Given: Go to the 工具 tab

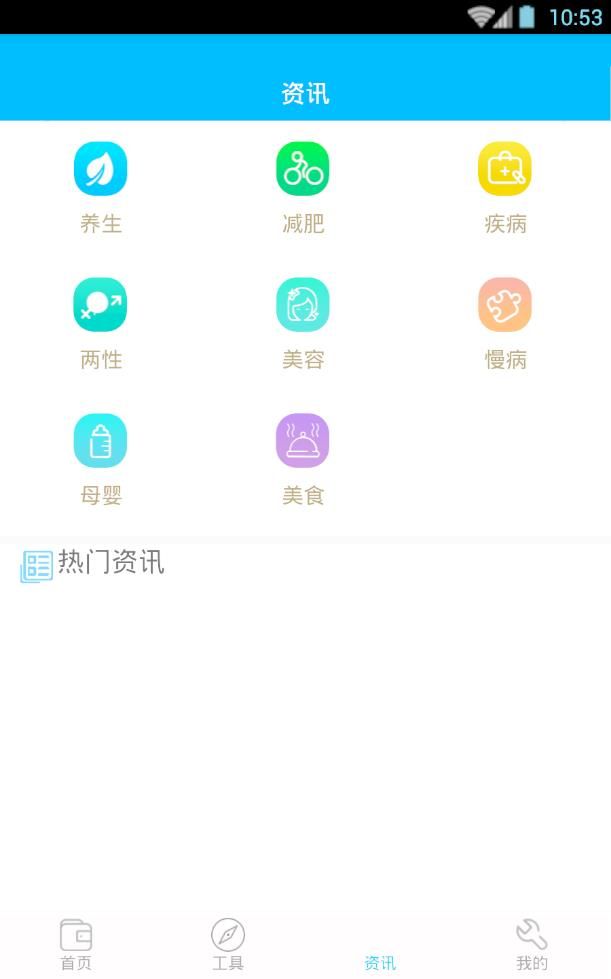Looking at the screenshot, I should (228, 945).
